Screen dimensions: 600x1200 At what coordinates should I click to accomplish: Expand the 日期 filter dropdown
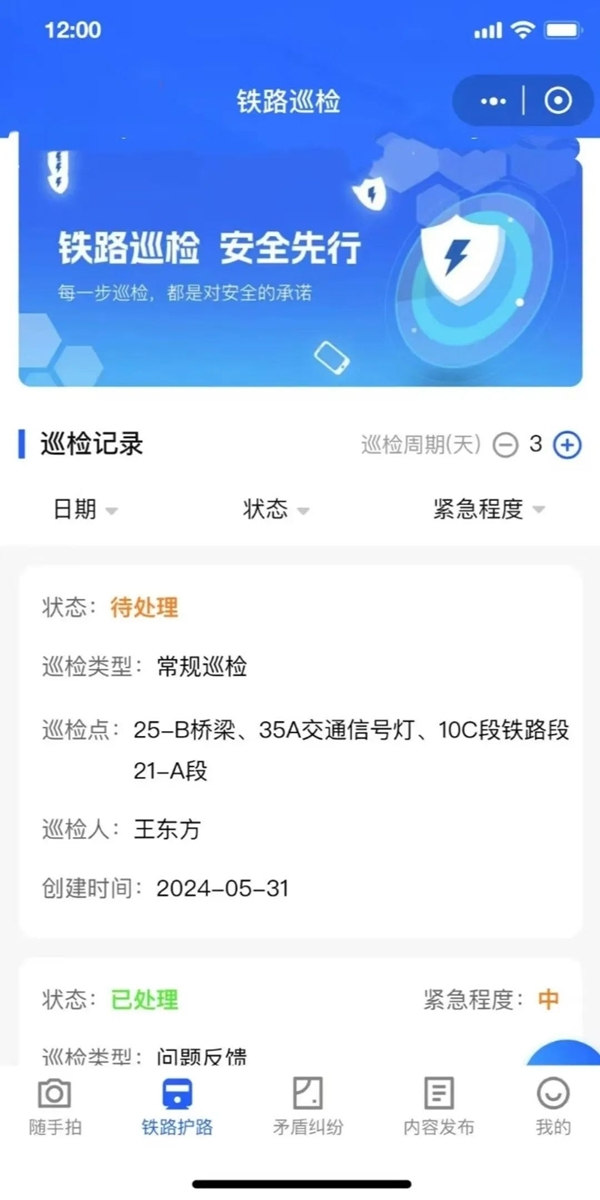(85, 509)
